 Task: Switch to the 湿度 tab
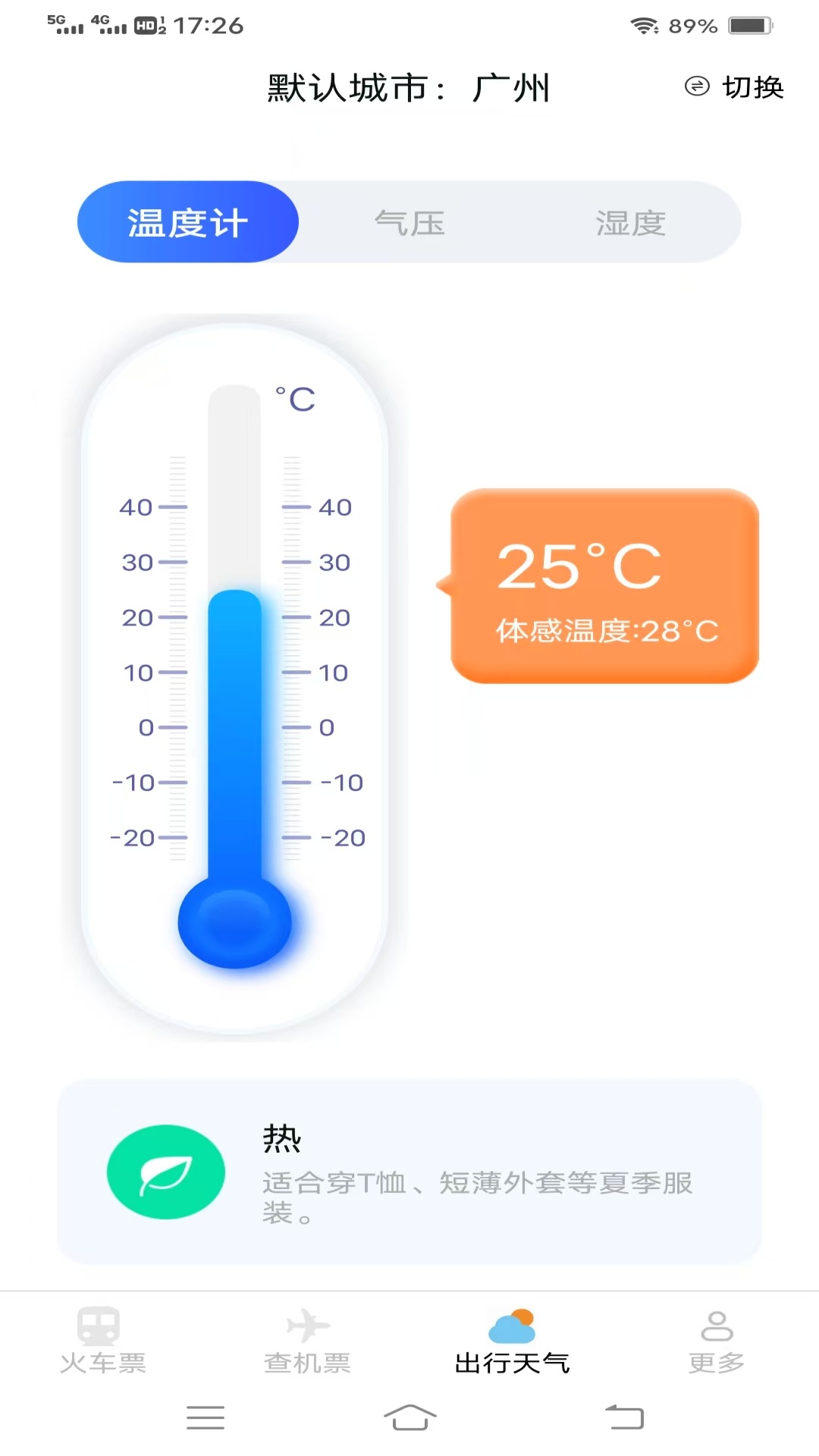630,222
